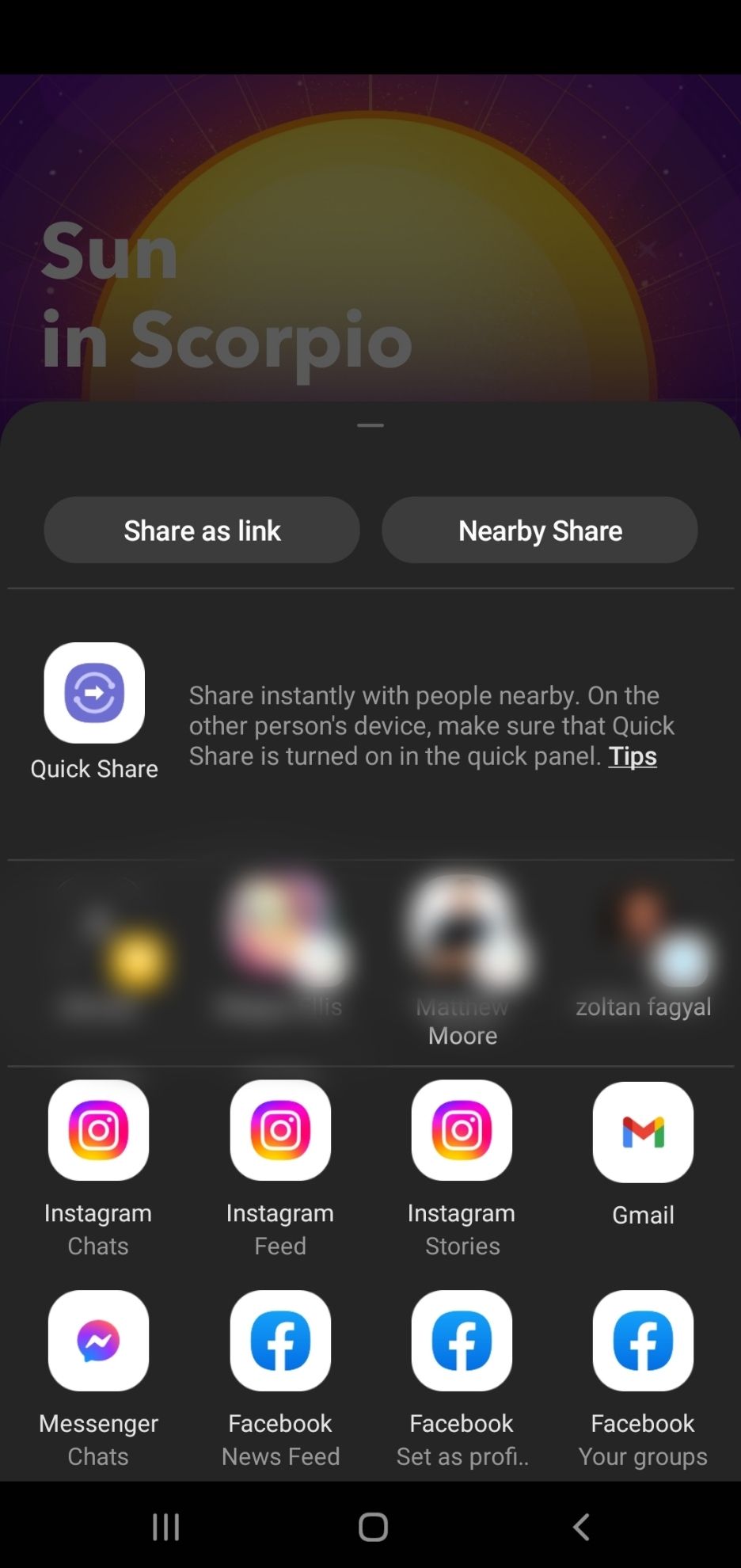Post to Instagram Feed
The width and height of the screenshot is (741, 1568).
[280, 1131]
